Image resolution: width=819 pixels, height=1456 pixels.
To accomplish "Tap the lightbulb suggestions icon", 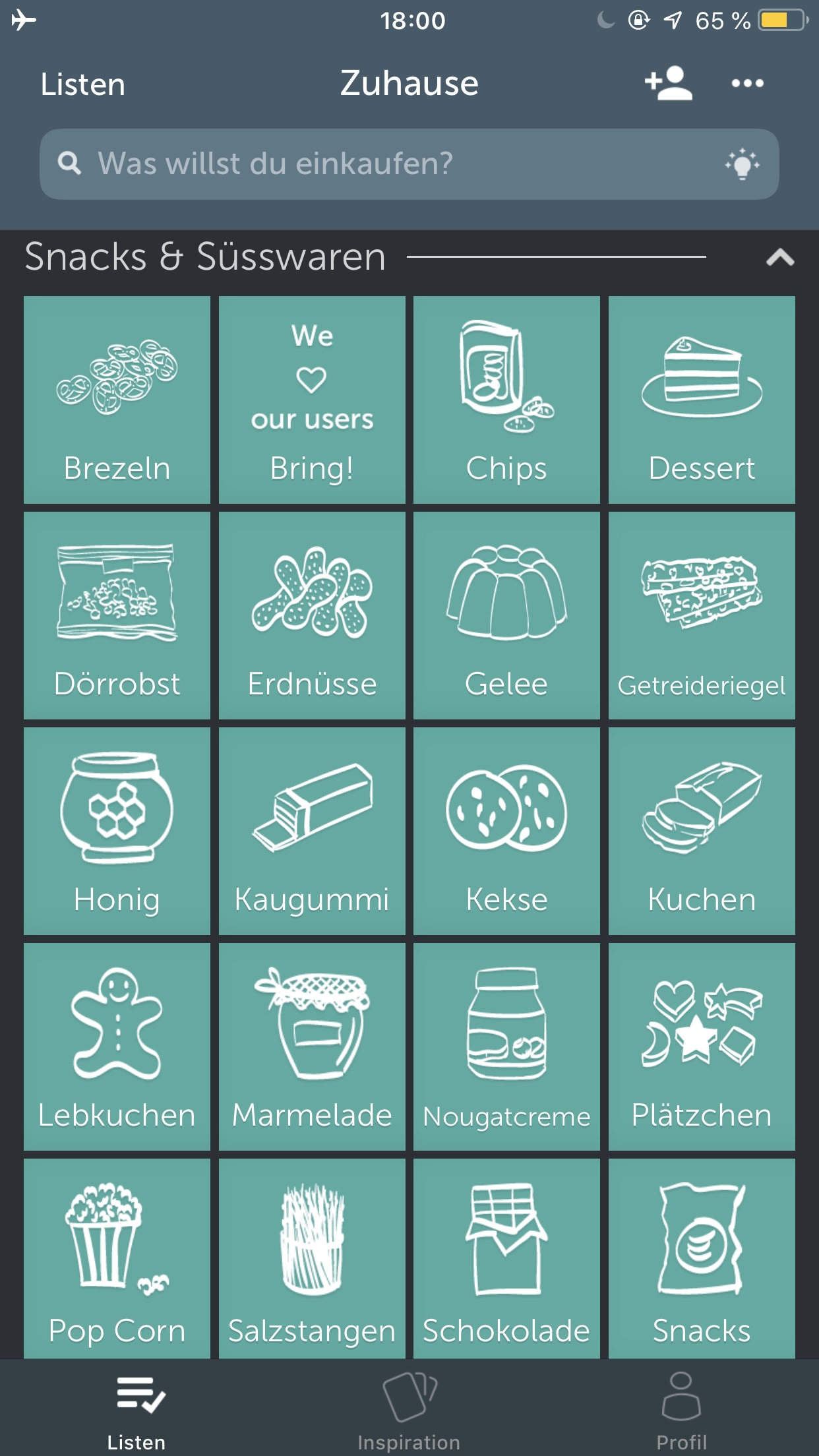I will pyautogui.click(x=742, y=164).
